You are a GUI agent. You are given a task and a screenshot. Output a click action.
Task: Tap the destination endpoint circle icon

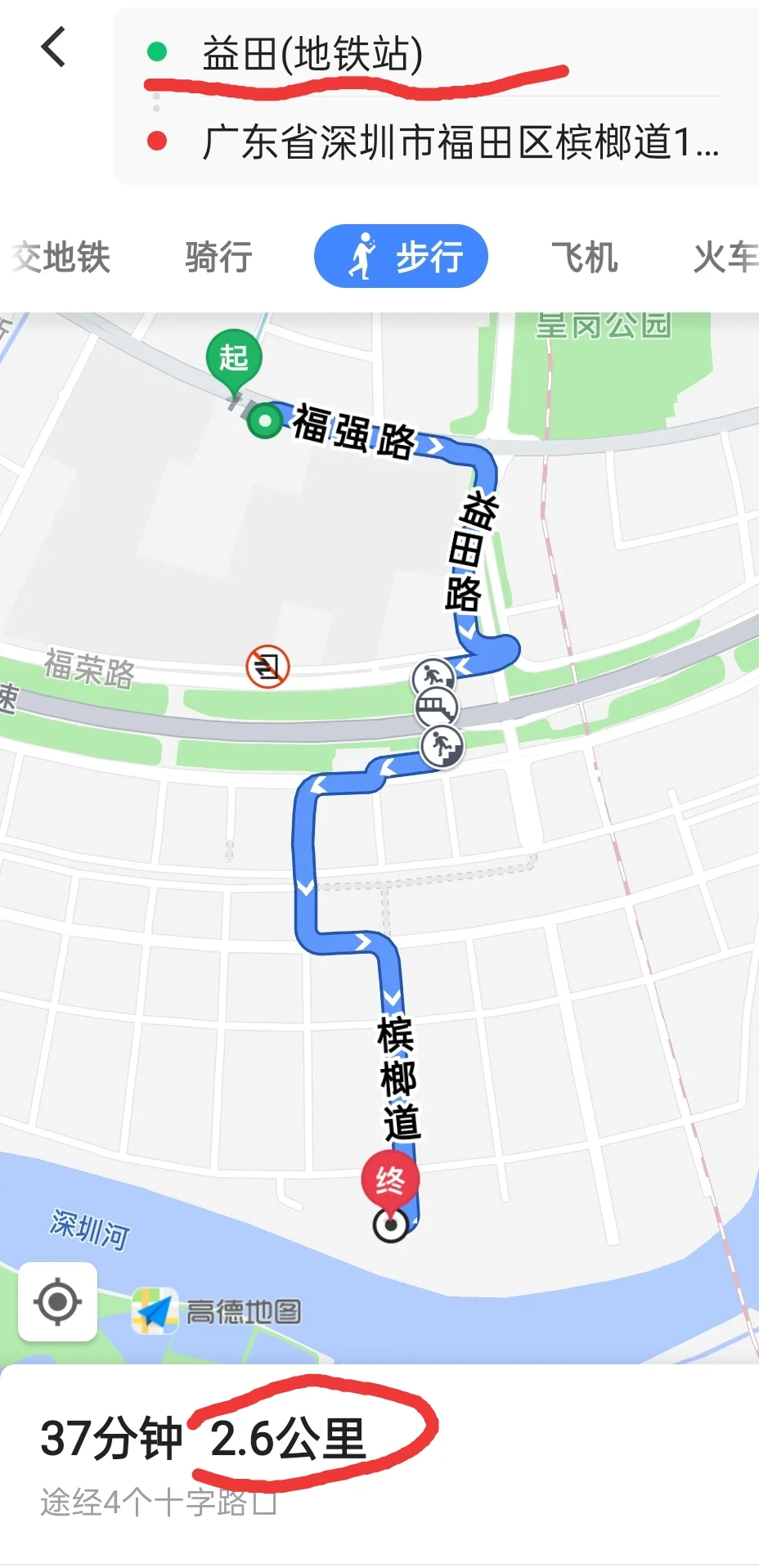[x=391, y=1224]
